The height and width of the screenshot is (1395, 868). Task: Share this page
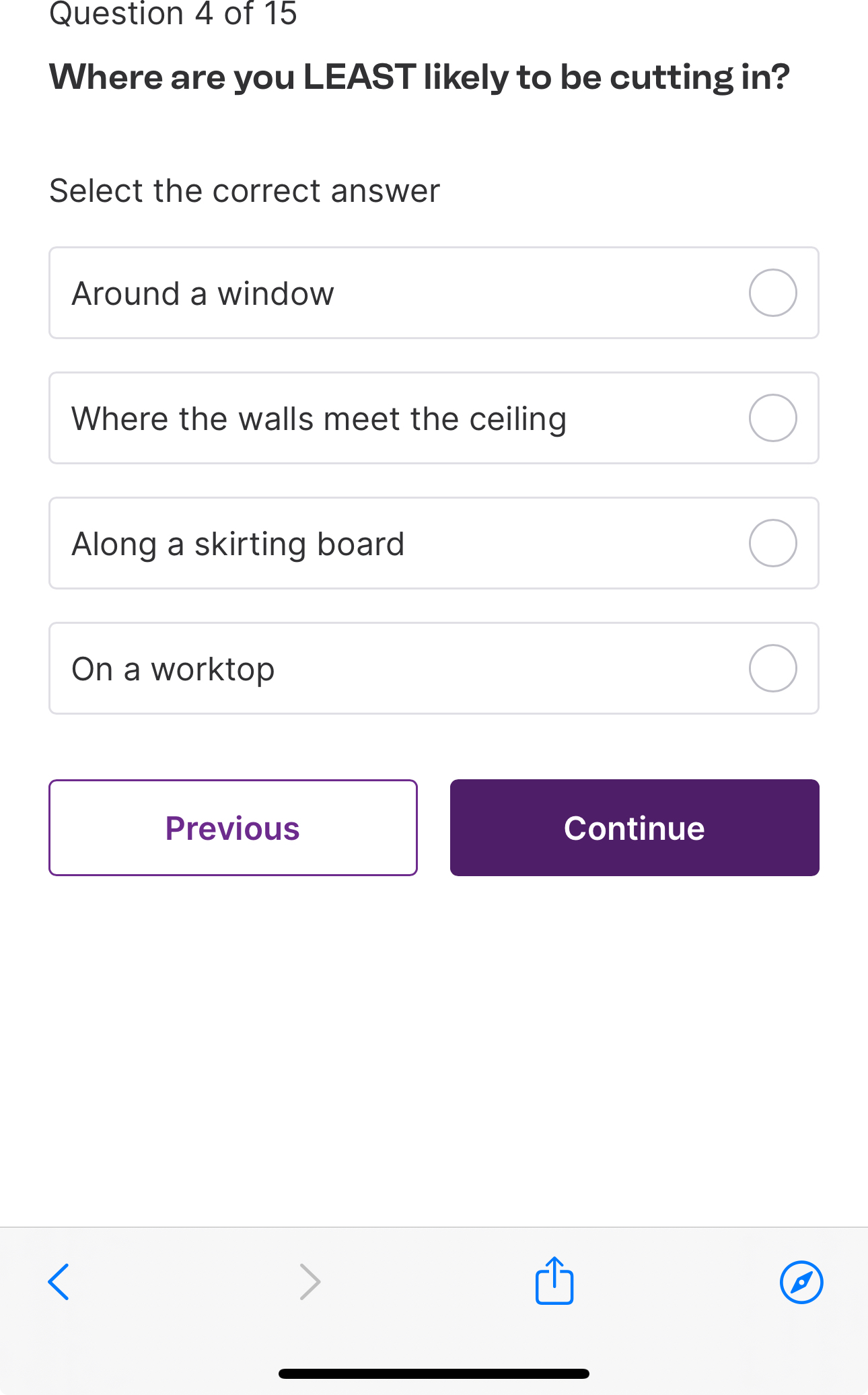tap(554, 1281)
